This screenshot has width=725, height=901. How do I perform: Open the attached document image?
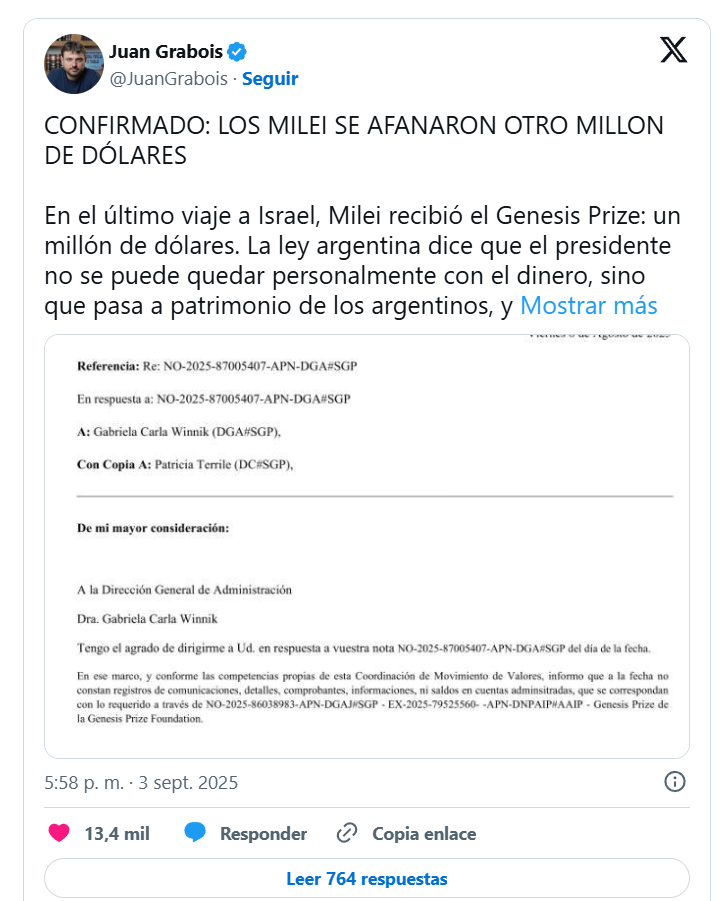pyautogui.click(x=366, y=546)
